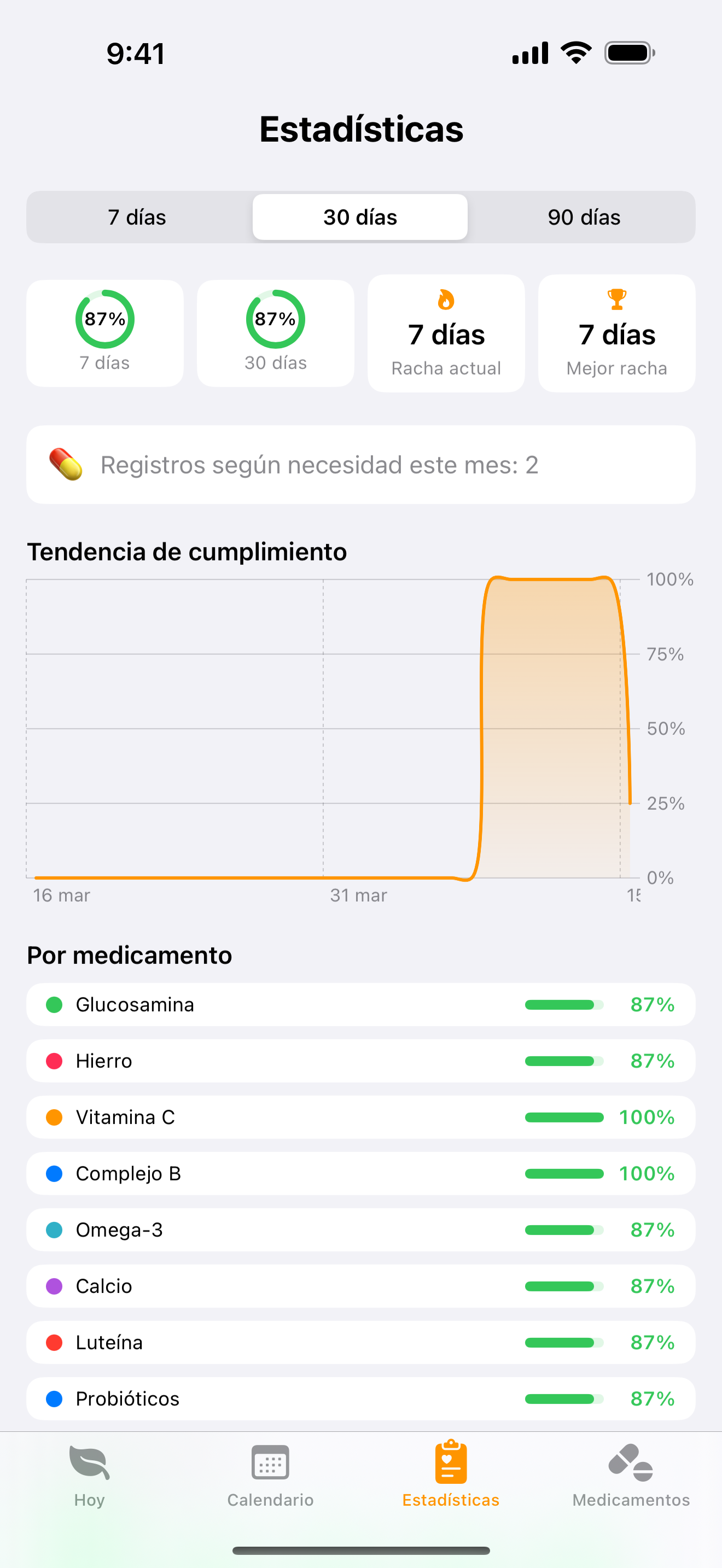Tap the orange dot next to Vitamina C

tap(54, 1117)
